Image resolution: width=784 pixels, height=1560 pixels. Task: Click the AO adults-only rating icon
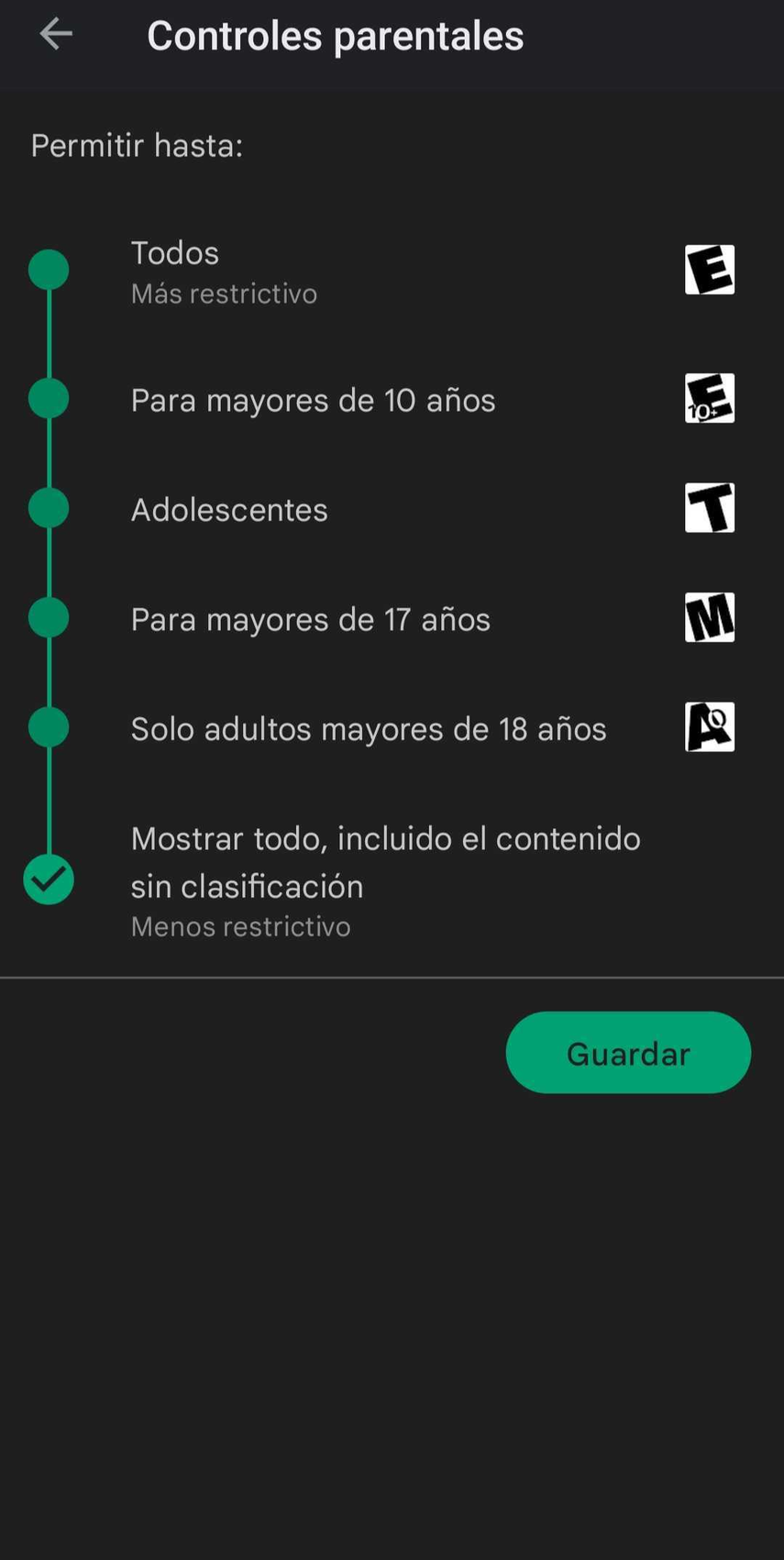pos(709,726)
